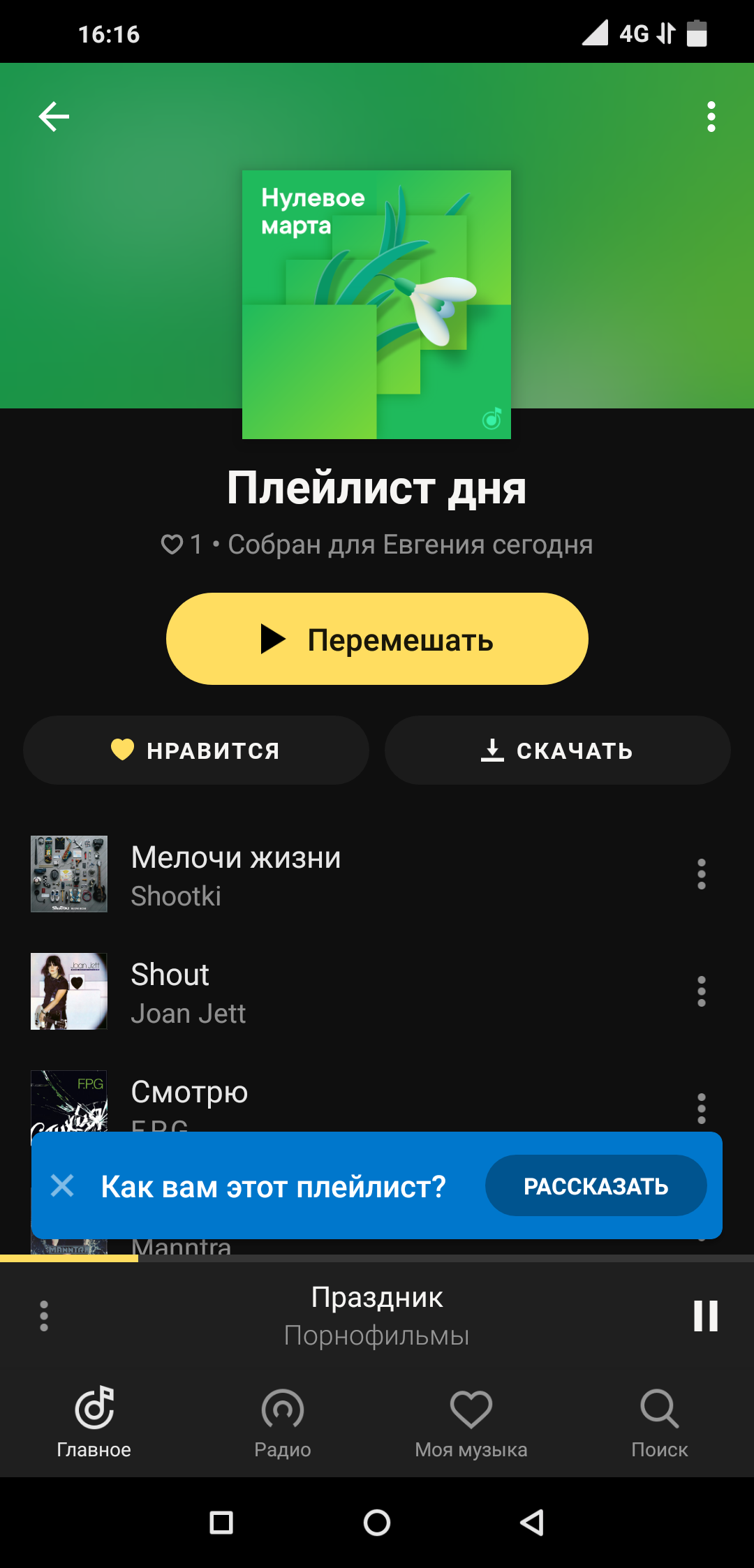Dismiss the playlist feedback banner
754x1568 pixels.
pyautogui.click(x=62, y=1185)
